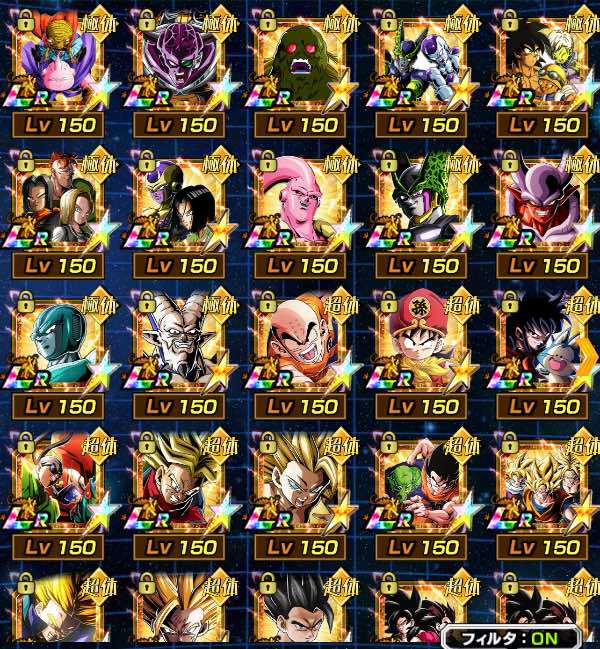Open the green red-eyed monster card
Screen dimensions: 600x649
tap(303, 65)
